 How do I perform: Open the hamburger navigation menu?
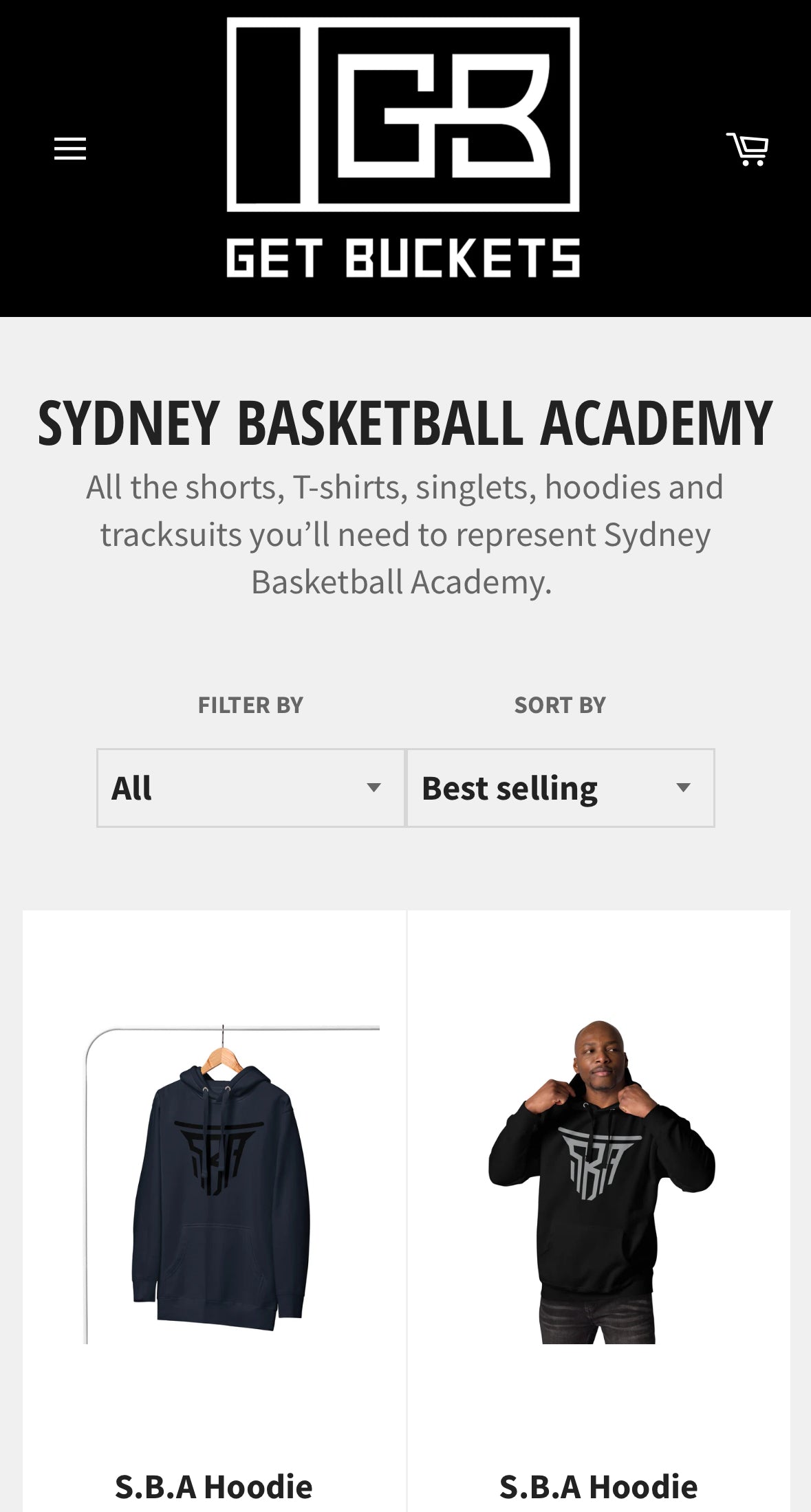click(70, 149)
